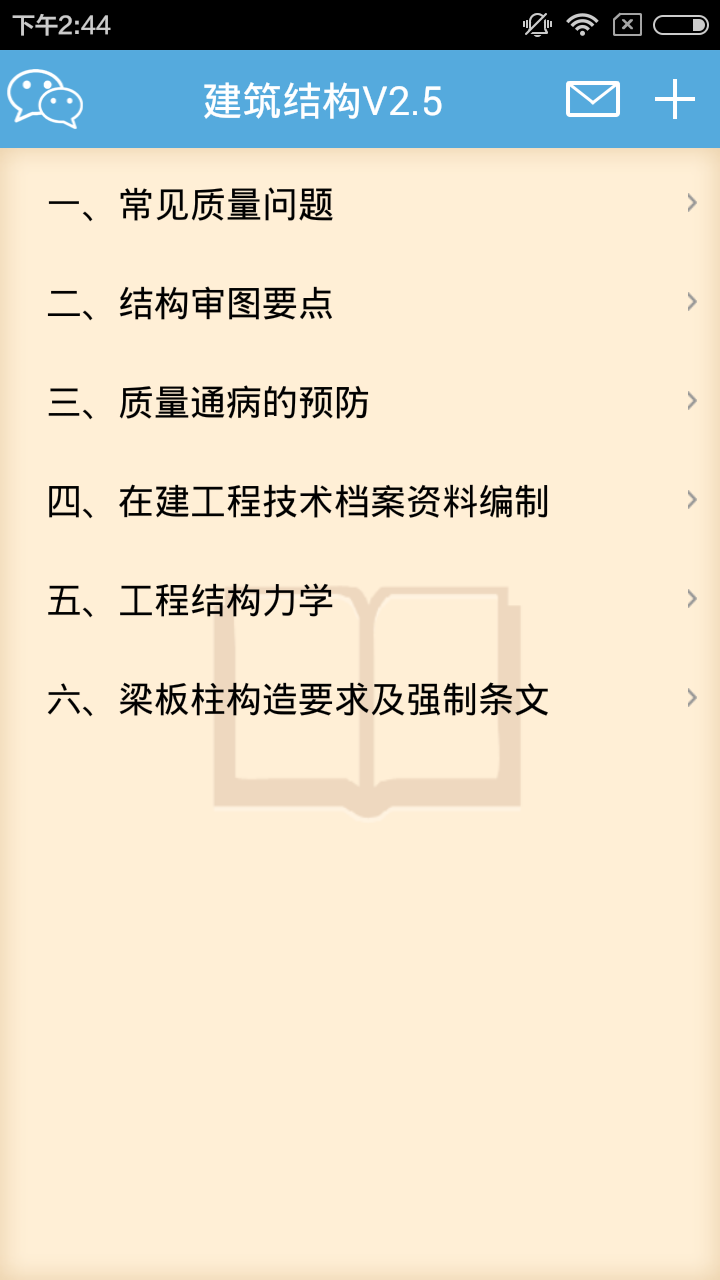This screenshot has height=1280, width=720.
Task: Tap the book watermark icon in the background
Action: point(365,700)
